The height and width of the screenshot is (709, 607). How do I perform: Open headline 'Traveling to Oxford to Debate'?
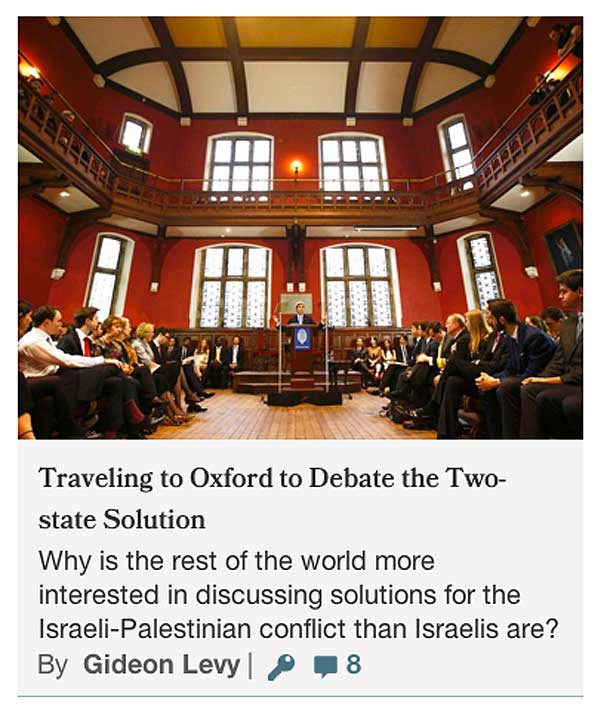(273, 498)
